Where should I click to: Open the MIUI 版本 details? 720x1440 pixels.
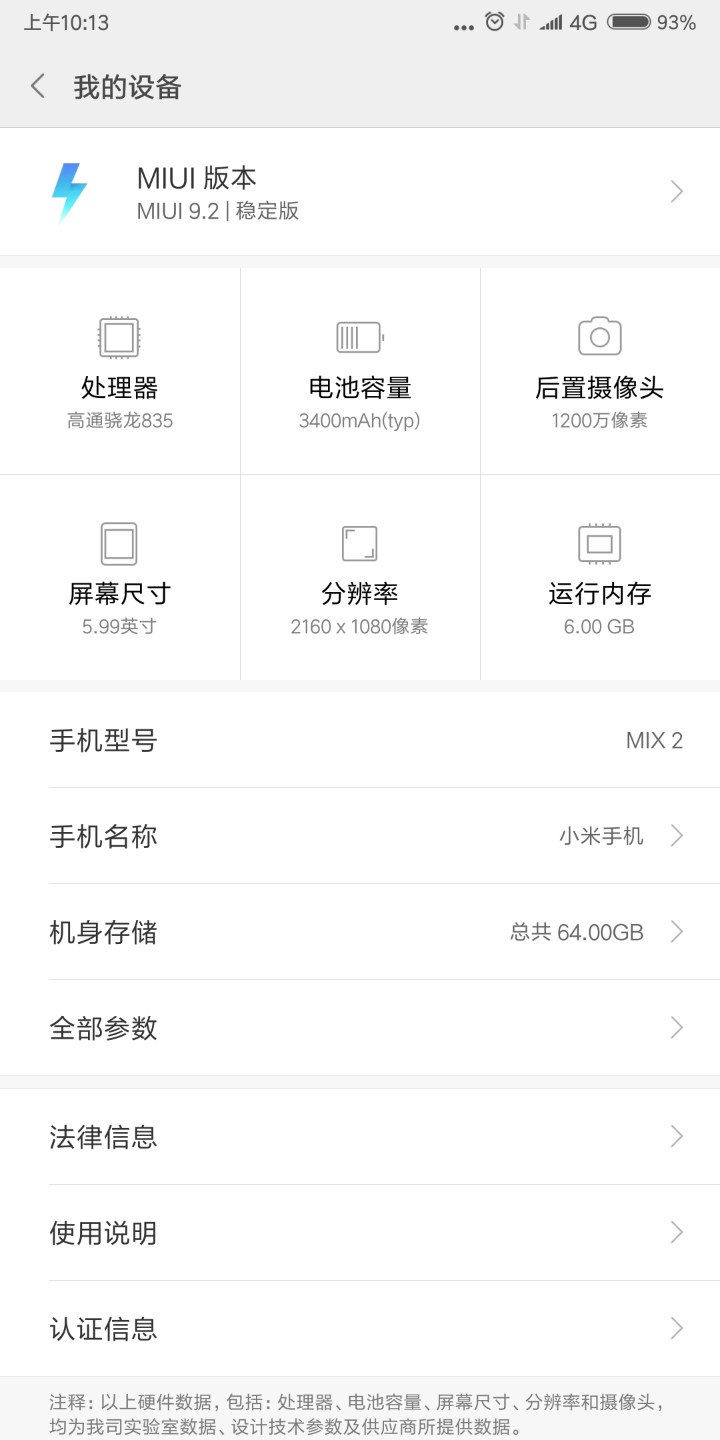360,192
